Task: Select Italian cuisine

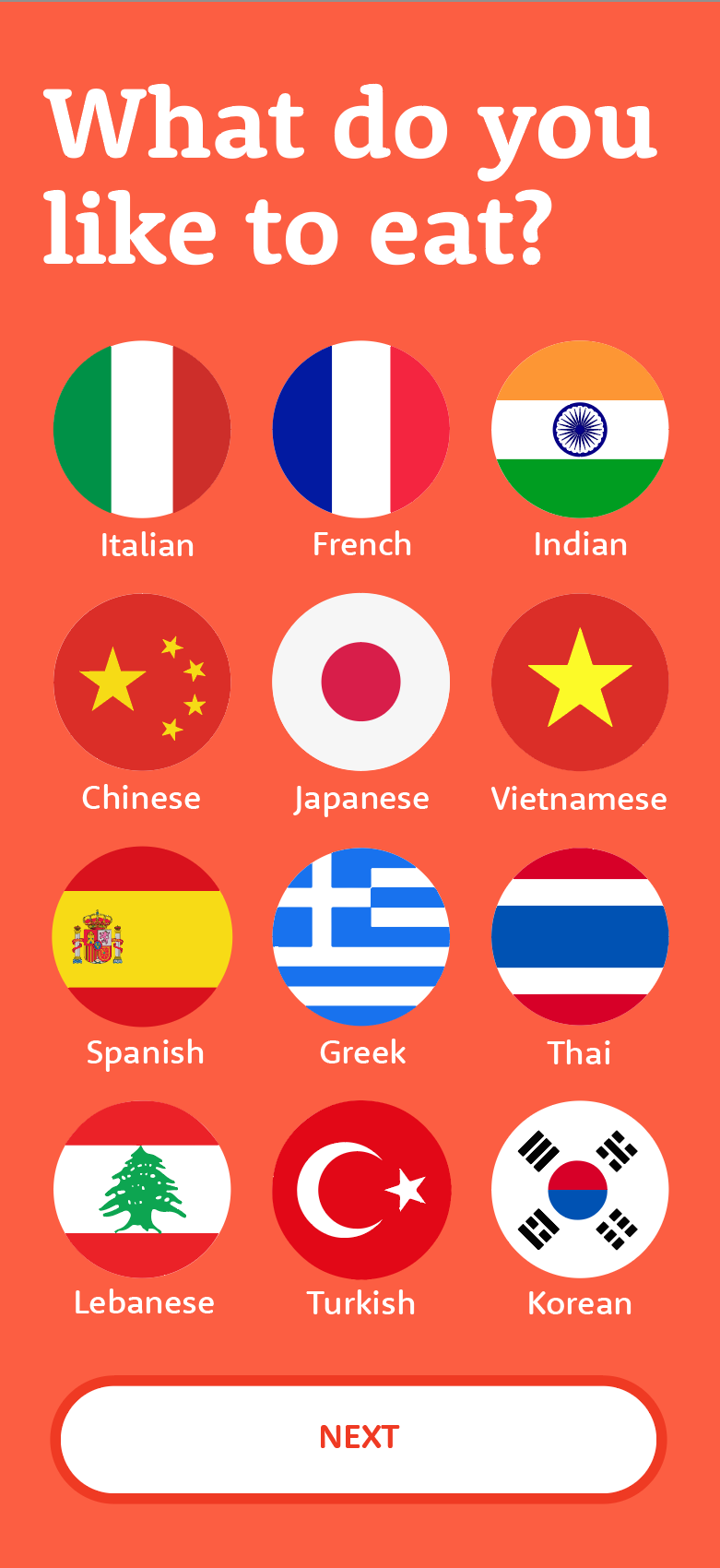Action: pyautogui.click(x=142, y=429)
